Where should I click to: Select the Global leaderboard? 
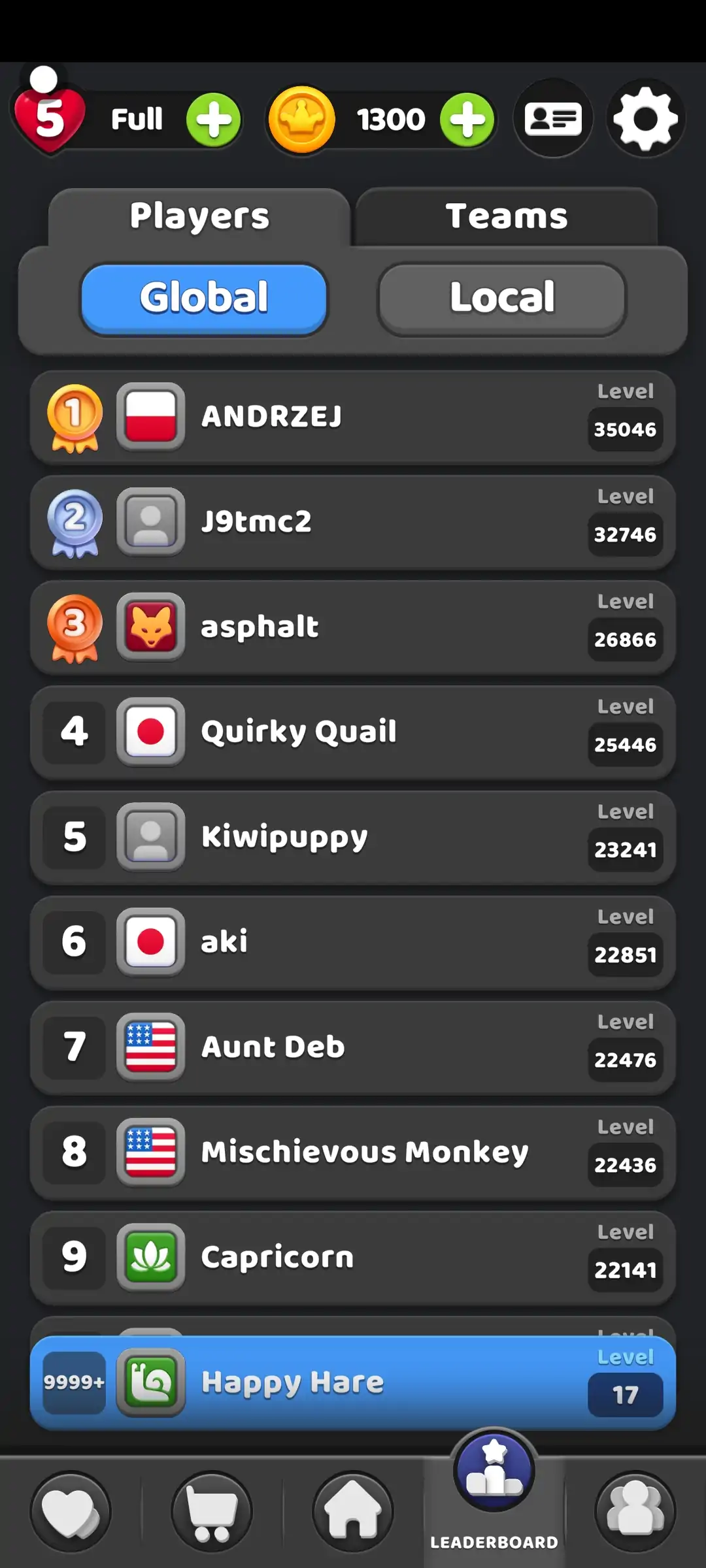click(204, 299)
